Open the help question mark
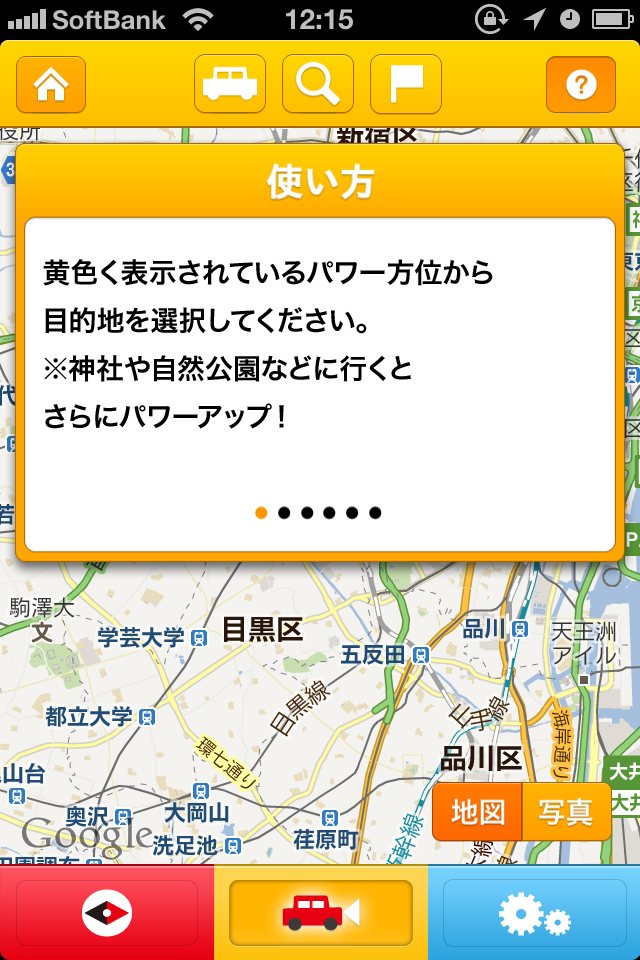This screenshot has height=960, width=640. tap(580, 85)
